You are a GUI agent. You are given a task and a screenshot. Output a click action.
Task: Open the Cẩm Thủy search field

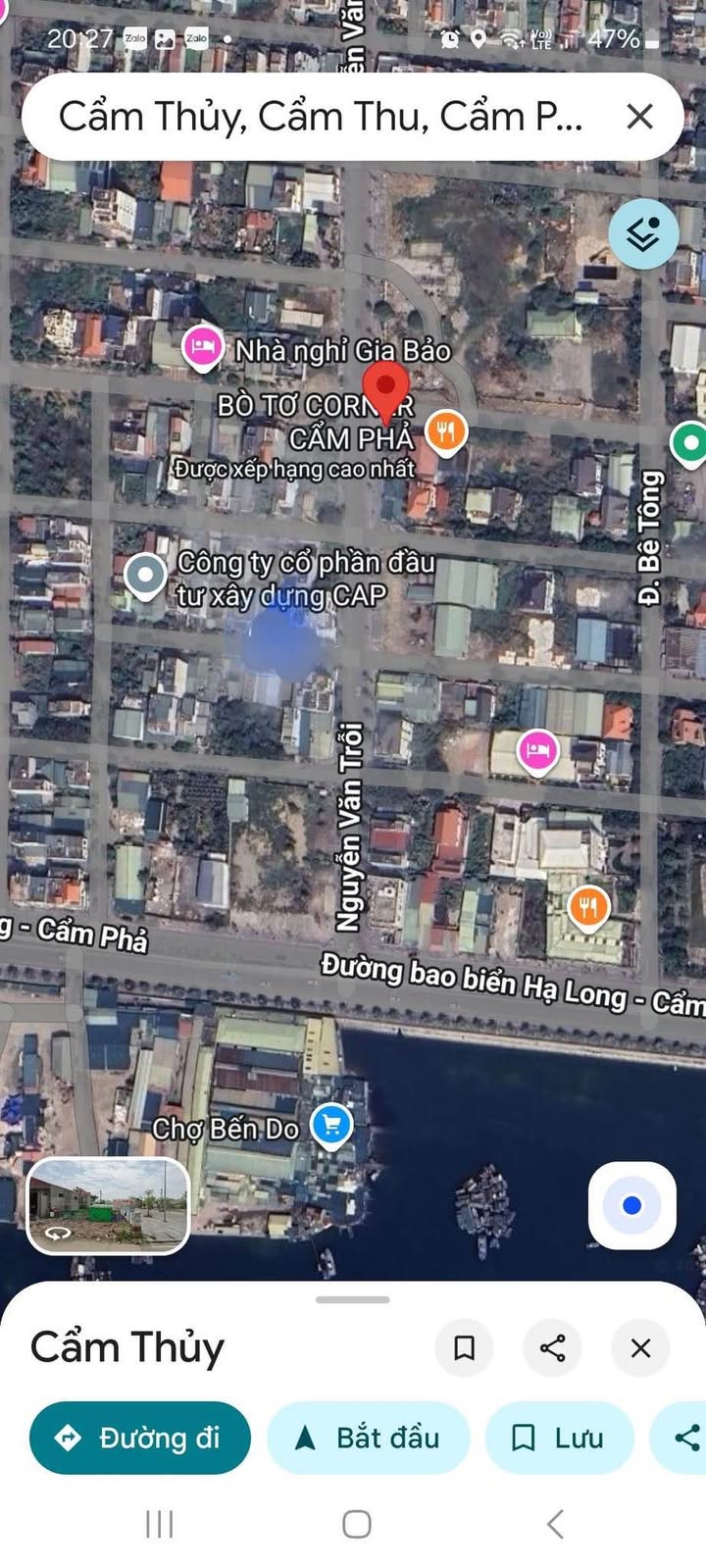(x=324, y=117)
